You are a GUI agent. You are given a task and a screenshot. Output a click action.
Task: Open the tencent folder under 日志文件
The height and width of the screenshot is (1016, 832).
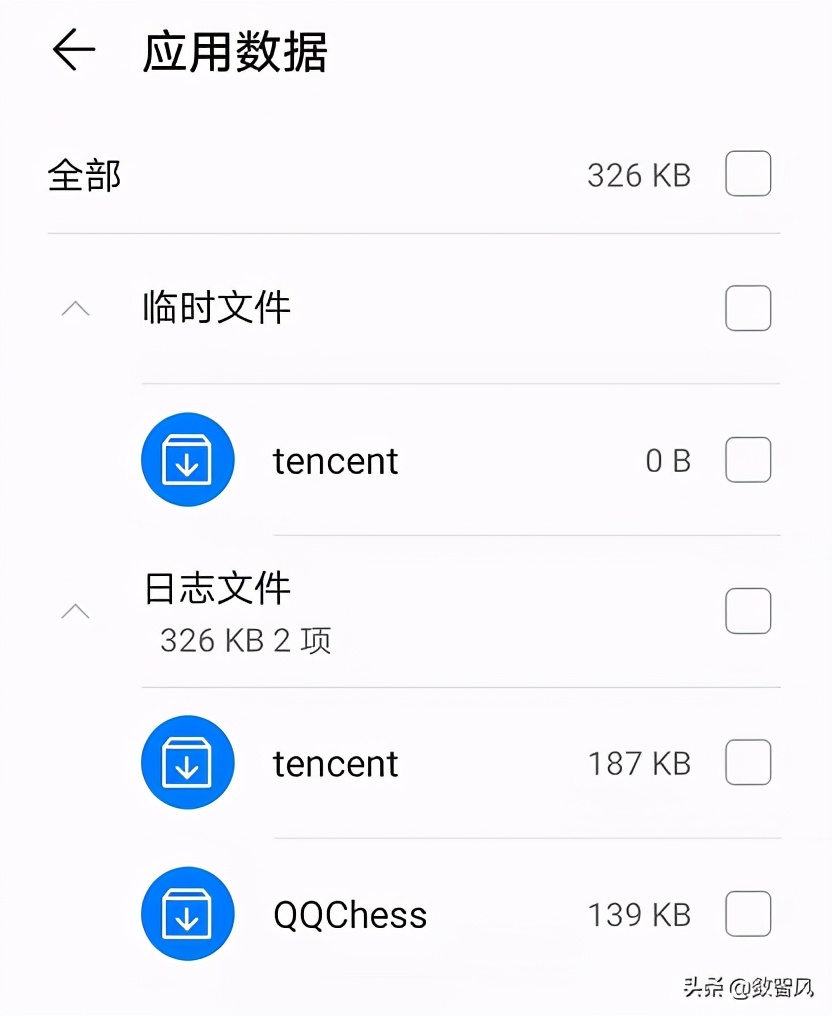336,763
